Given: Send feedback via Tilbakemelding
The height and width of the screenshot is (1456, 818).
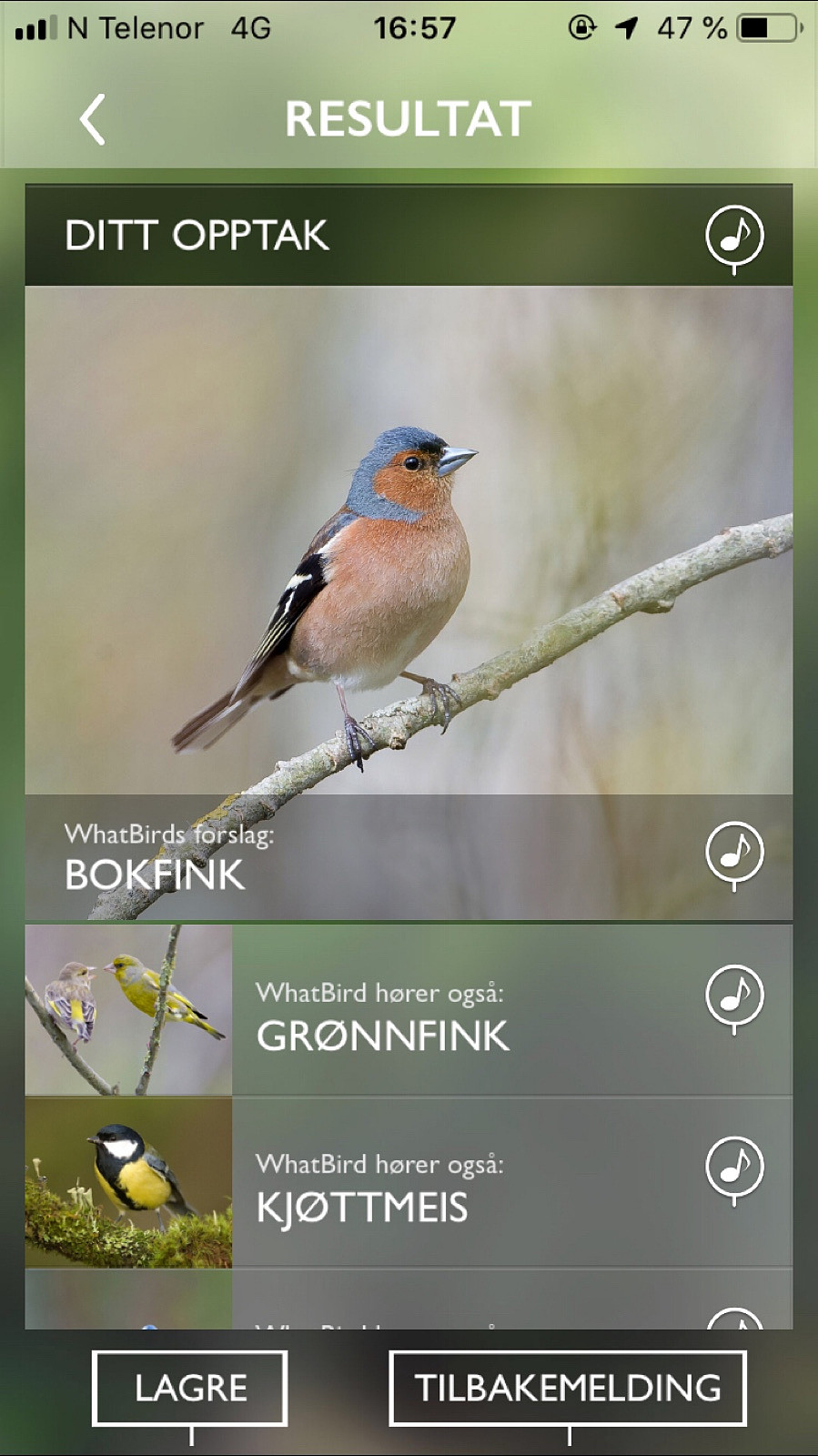Looking at the screenshot, I should pyautogui.click(x=568, y=1388).
